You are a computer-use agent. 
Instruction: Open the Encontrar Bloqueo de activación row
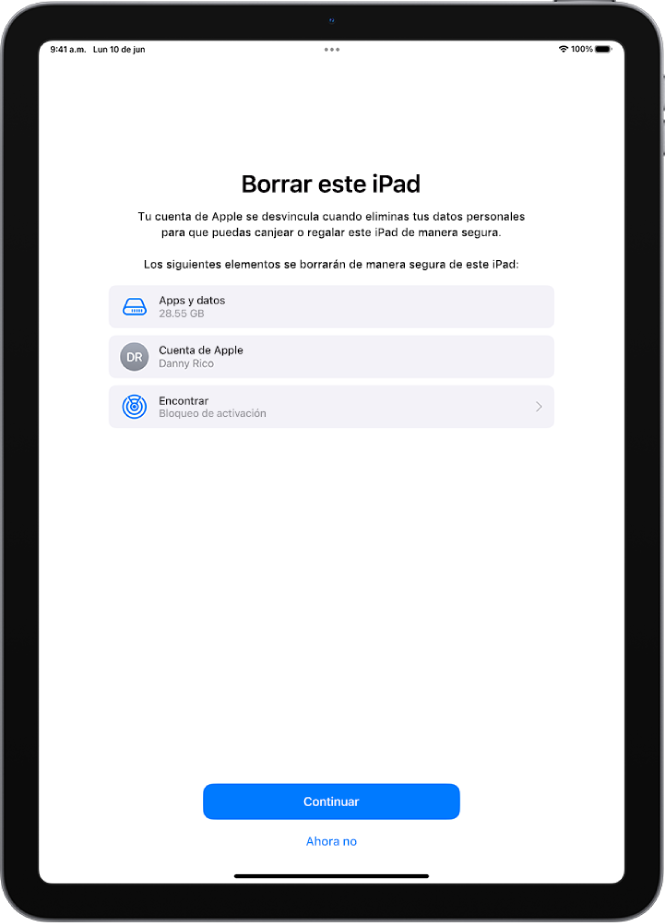331,406
